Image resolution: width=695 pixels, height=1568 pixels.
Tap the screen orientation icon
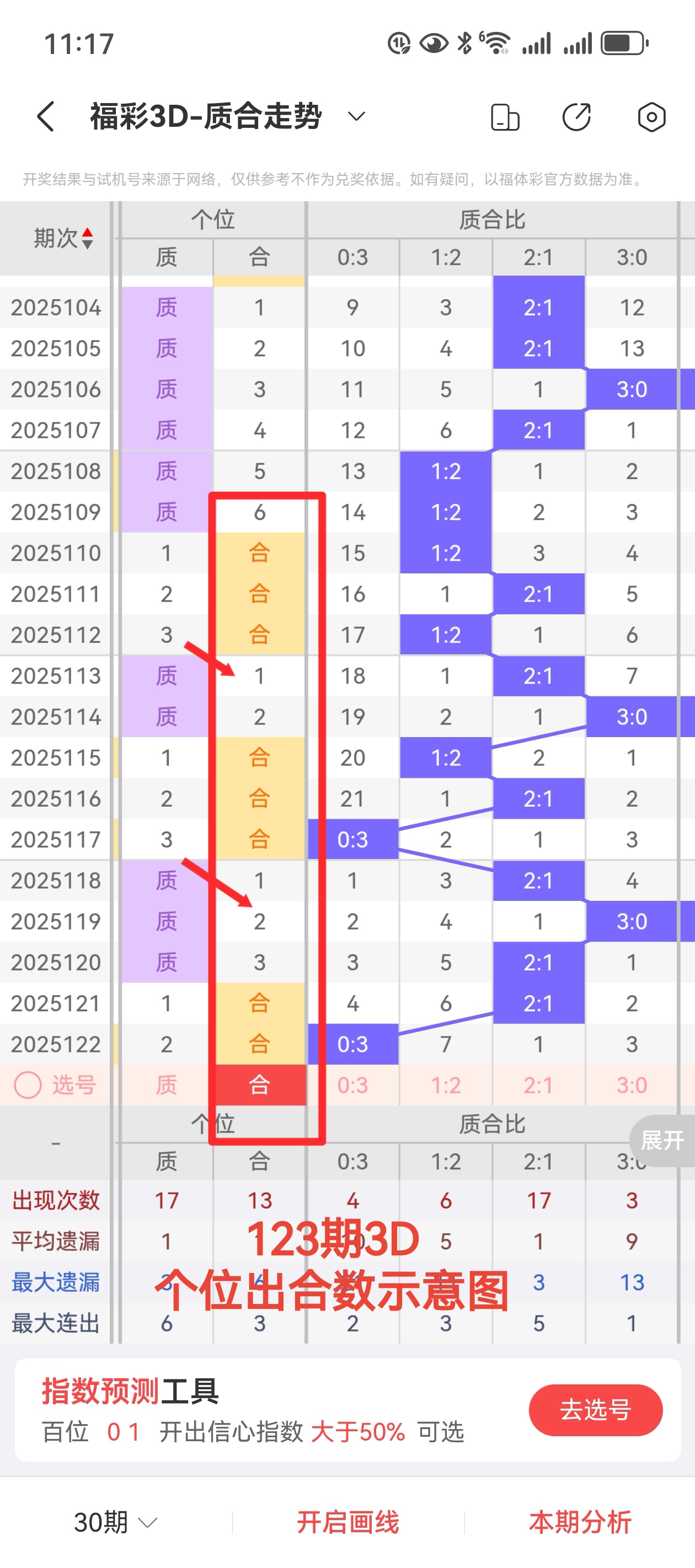pyautogui.click(x=505, y=117)
